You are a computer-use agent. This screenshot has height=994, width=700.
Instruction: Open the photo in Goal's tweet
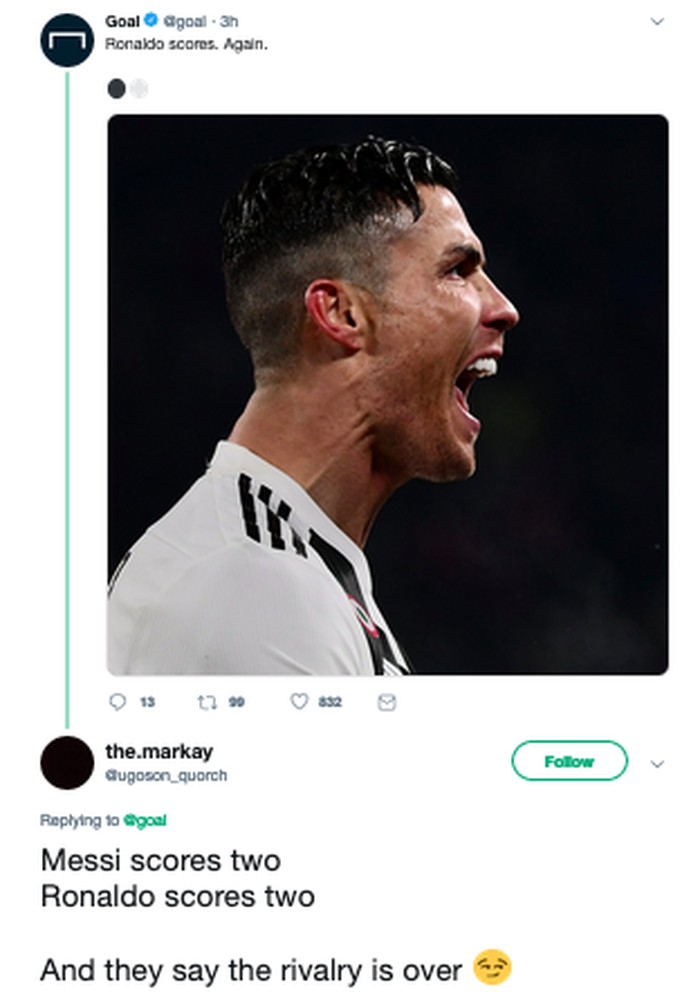click(x=387, y=394)
